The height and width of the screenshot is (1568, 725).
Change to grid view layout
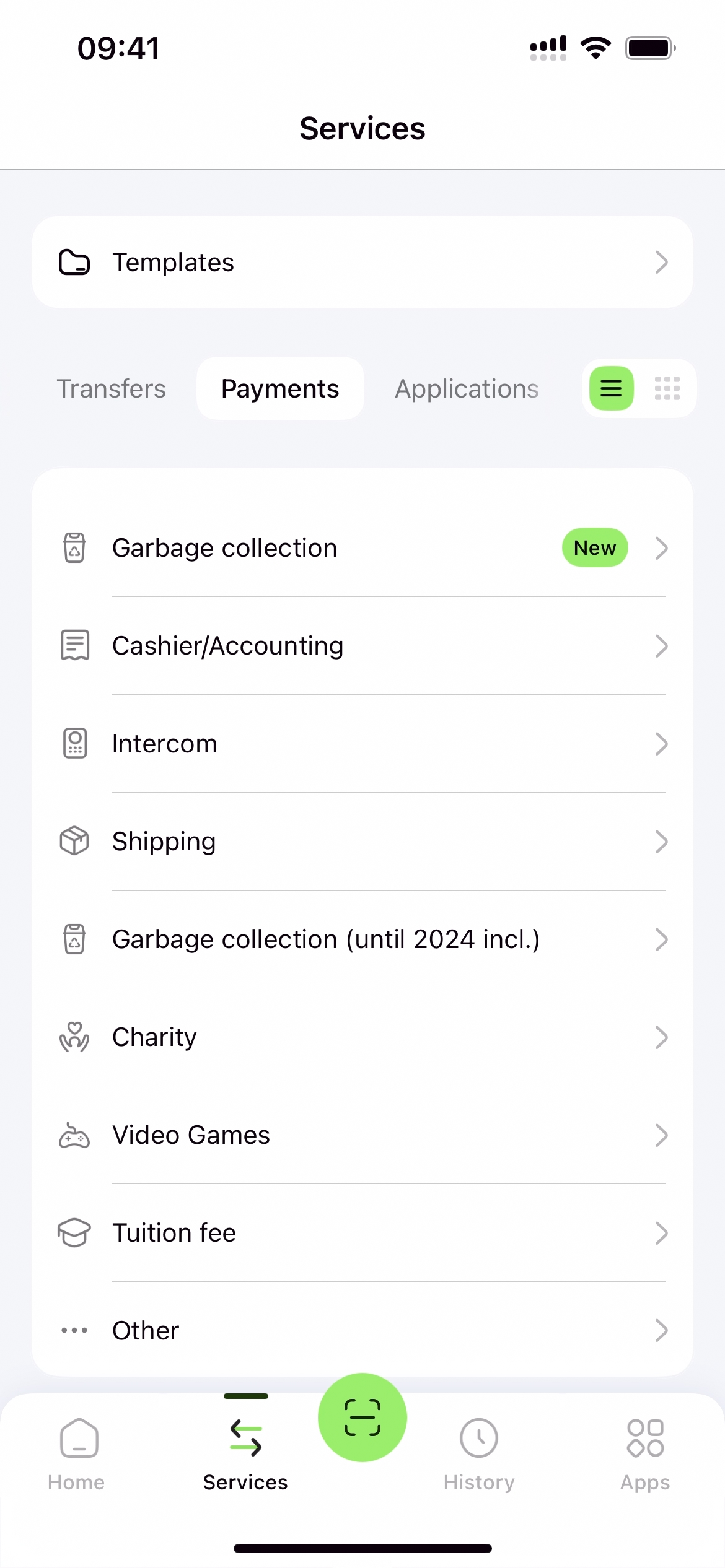pyautogui.click(x=667, y=389)
